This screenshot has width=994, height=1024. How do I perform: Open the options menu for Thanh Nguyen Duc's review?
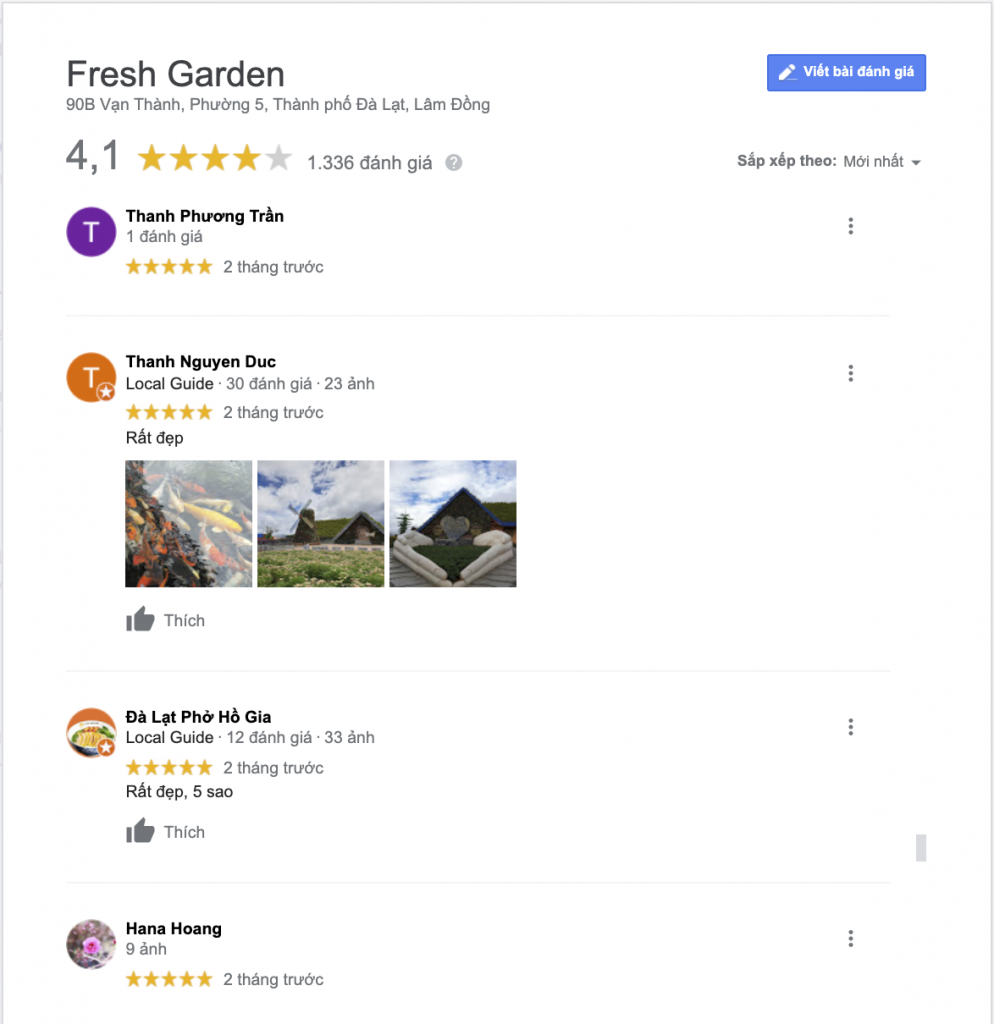(850, 373)
